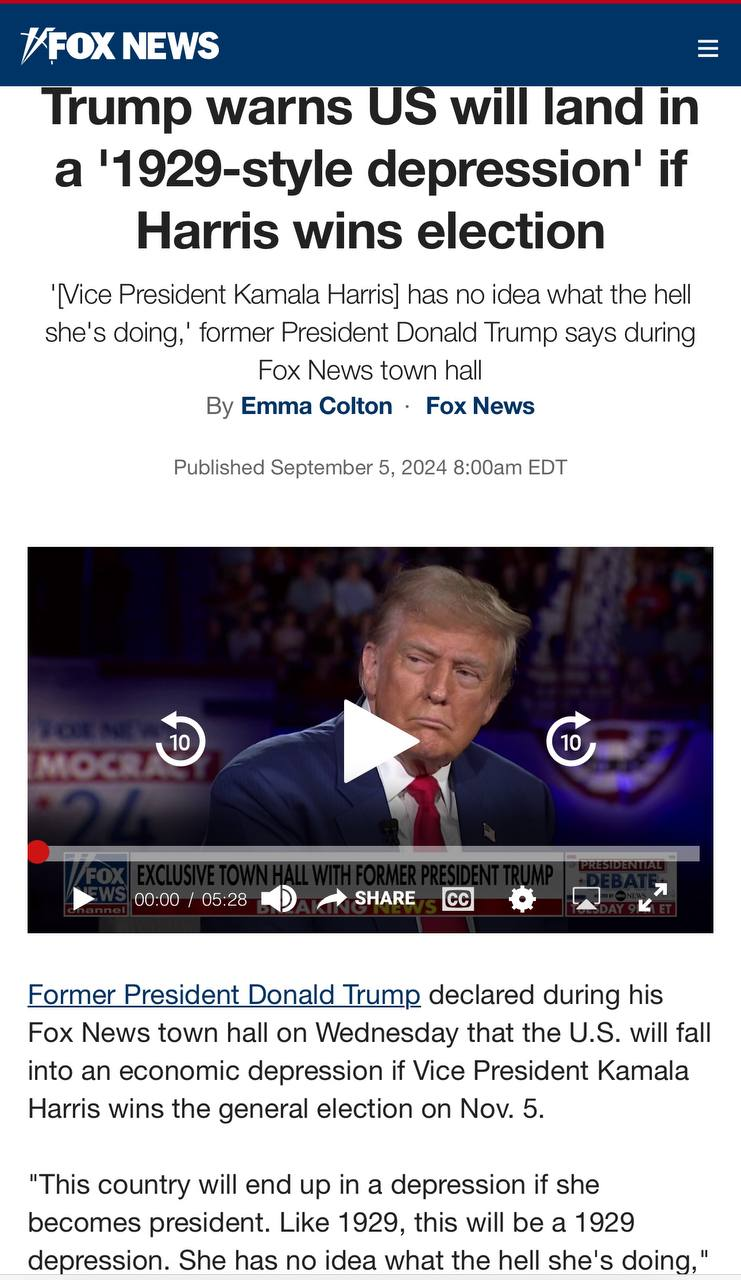Rewind the video 10 seconds
This screenshot has height=1280, width=741.
point(180,741)
